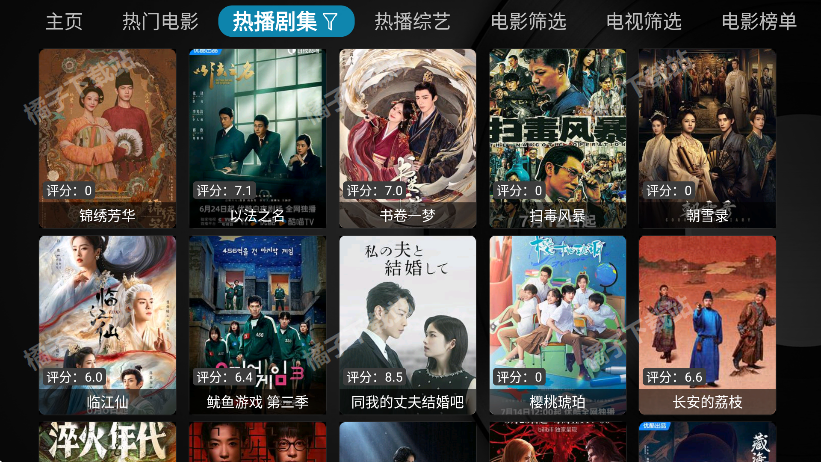821x462 pixels.
Task: Select the 电影榜单 tab
Action: [x=759, y=21]
